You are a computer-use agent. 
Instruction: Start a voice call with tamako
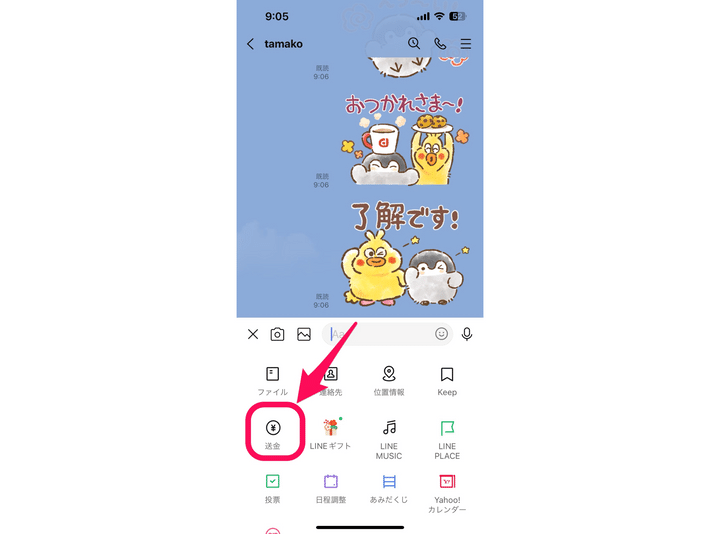440,44
